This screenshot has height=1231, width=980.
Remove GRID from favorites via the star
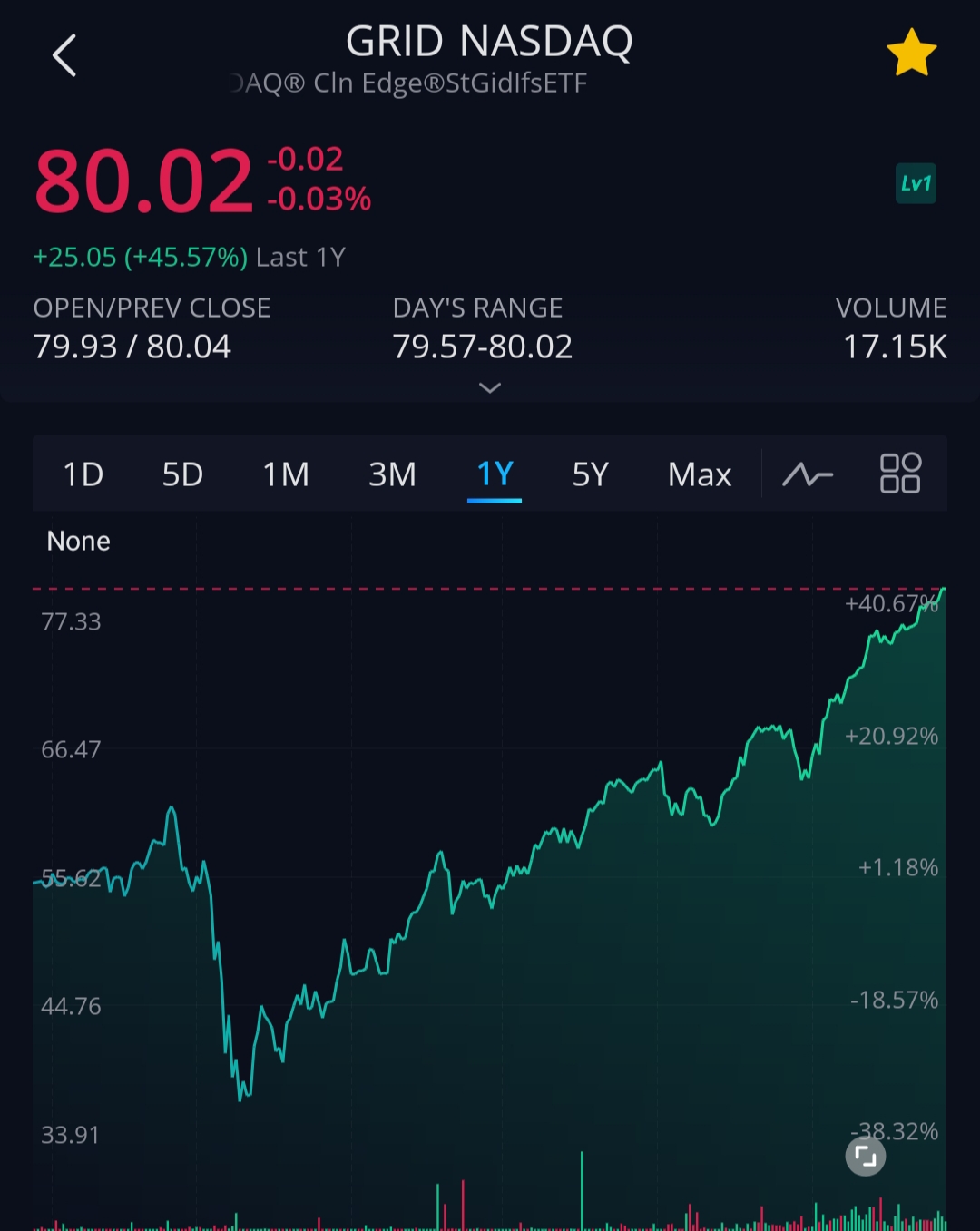coord(911,53)
